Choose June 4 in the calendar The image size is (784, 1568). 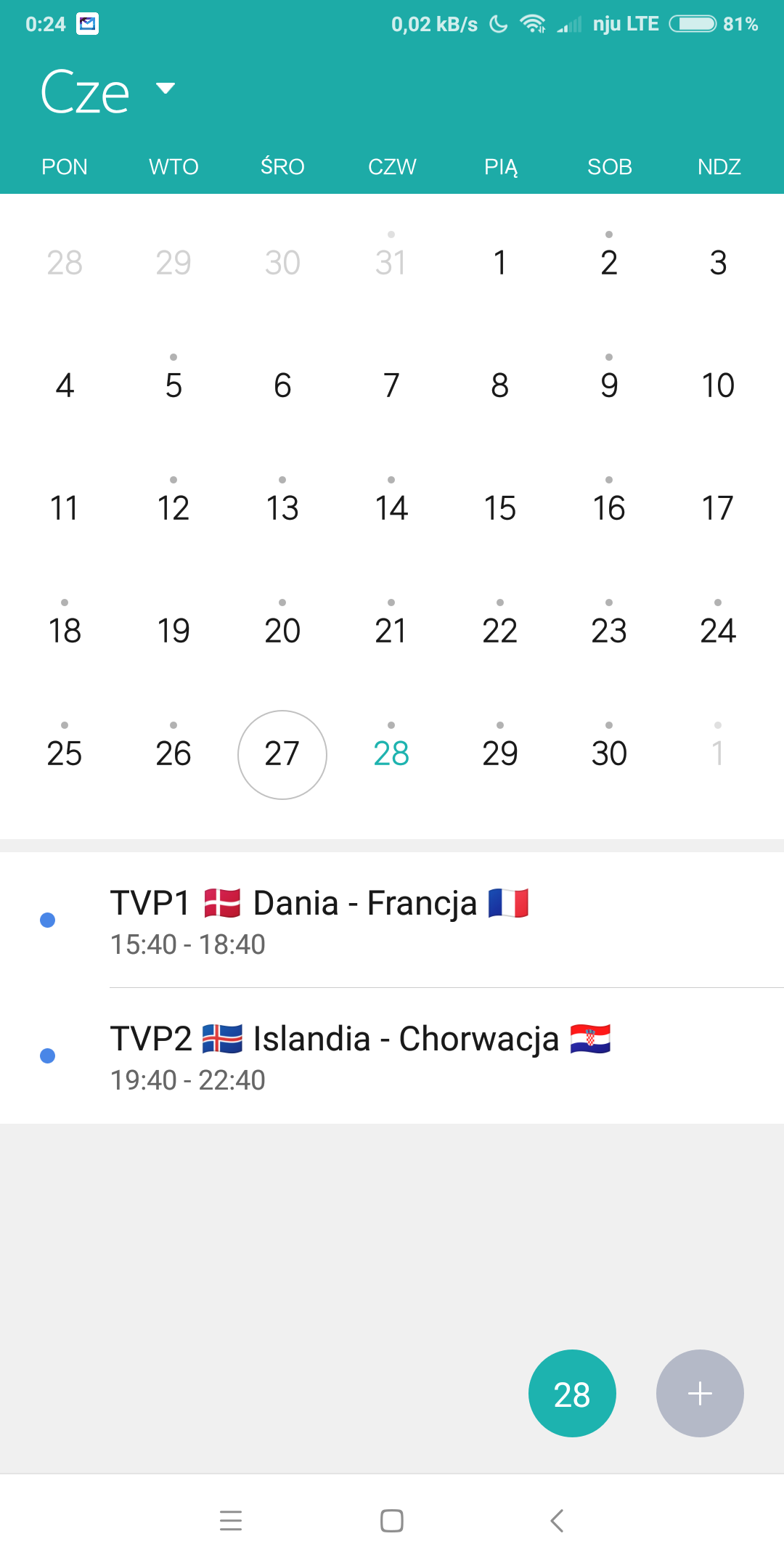pyautogui.click(x=65, y=385)
